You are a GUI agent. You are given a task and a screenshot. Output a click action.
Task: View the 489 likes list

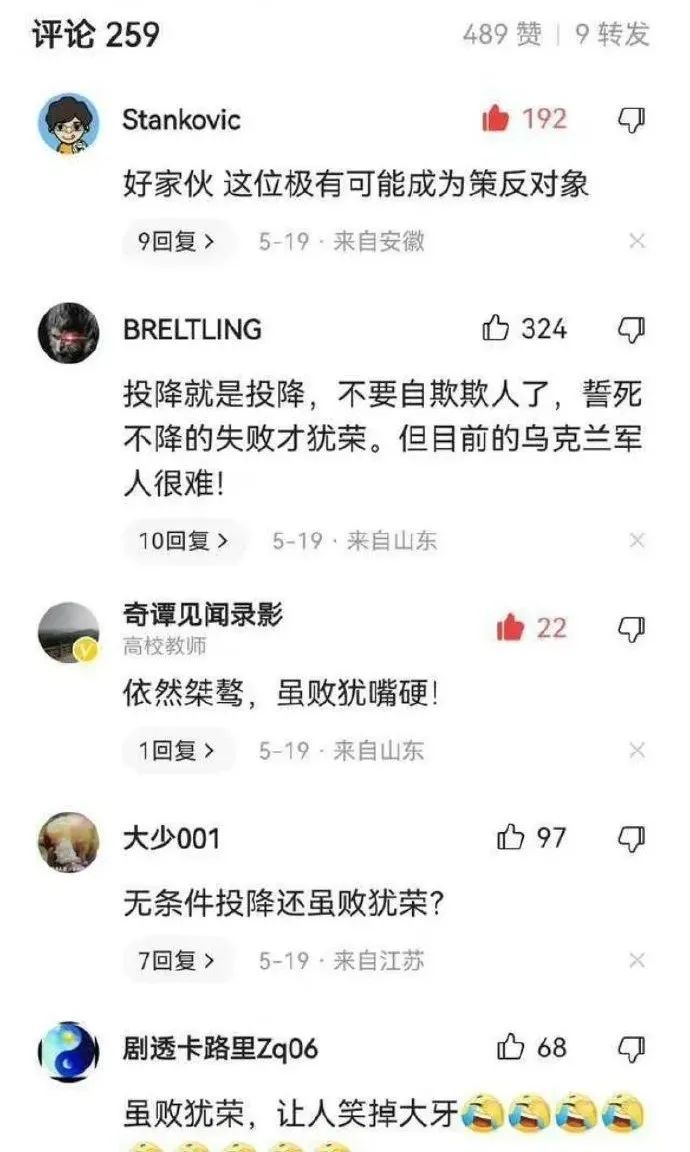[x=503, y=34]
